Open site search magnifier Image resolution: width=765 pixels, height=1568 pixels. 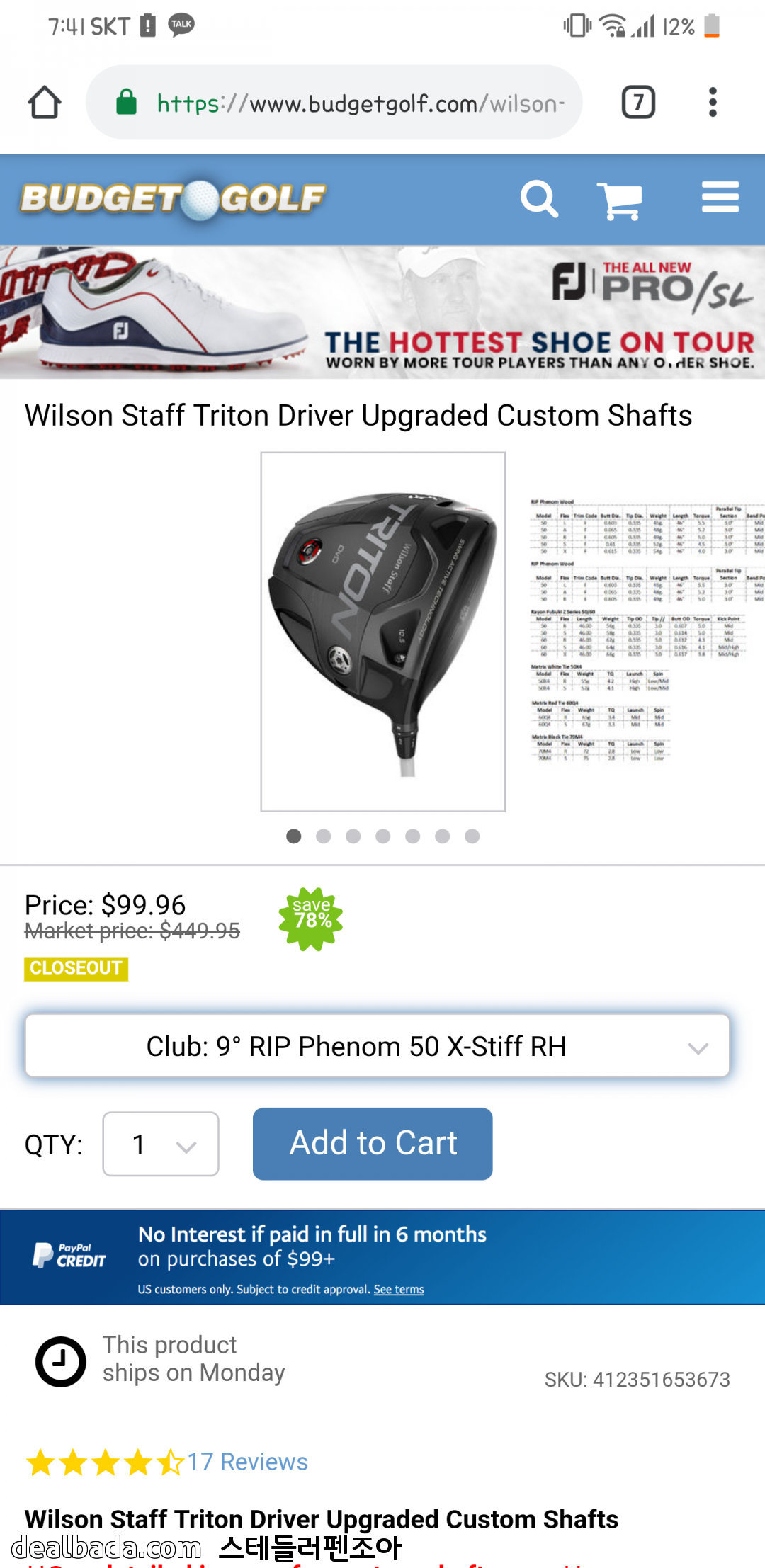coord(539,199)
